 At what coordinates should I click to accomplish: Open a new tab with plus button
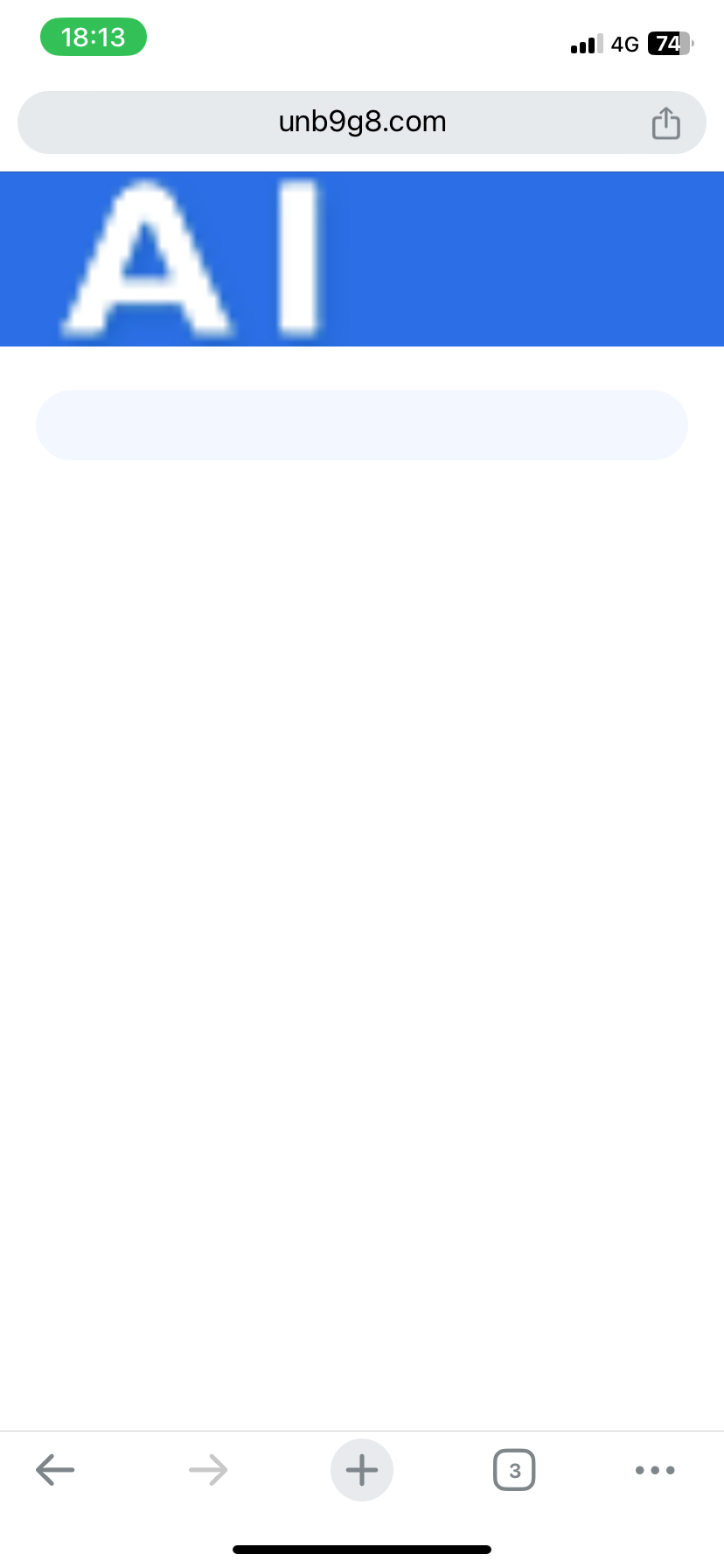click(x=362, y=1470)
